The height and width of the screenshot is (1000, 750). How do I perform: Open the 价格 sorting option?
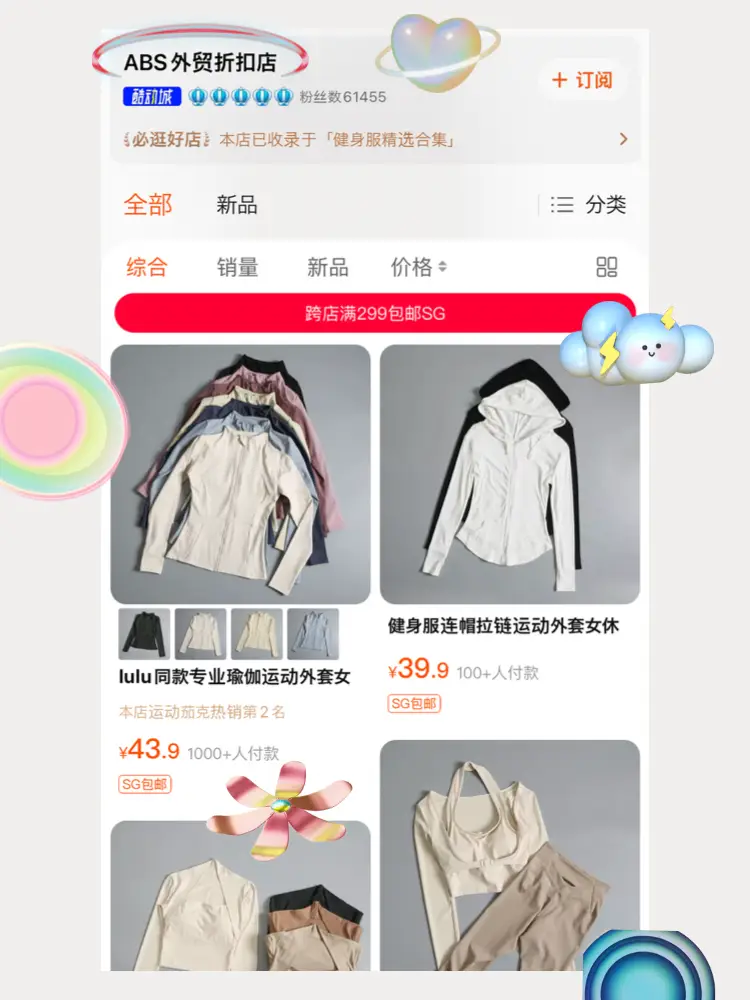tap(411, 267)
